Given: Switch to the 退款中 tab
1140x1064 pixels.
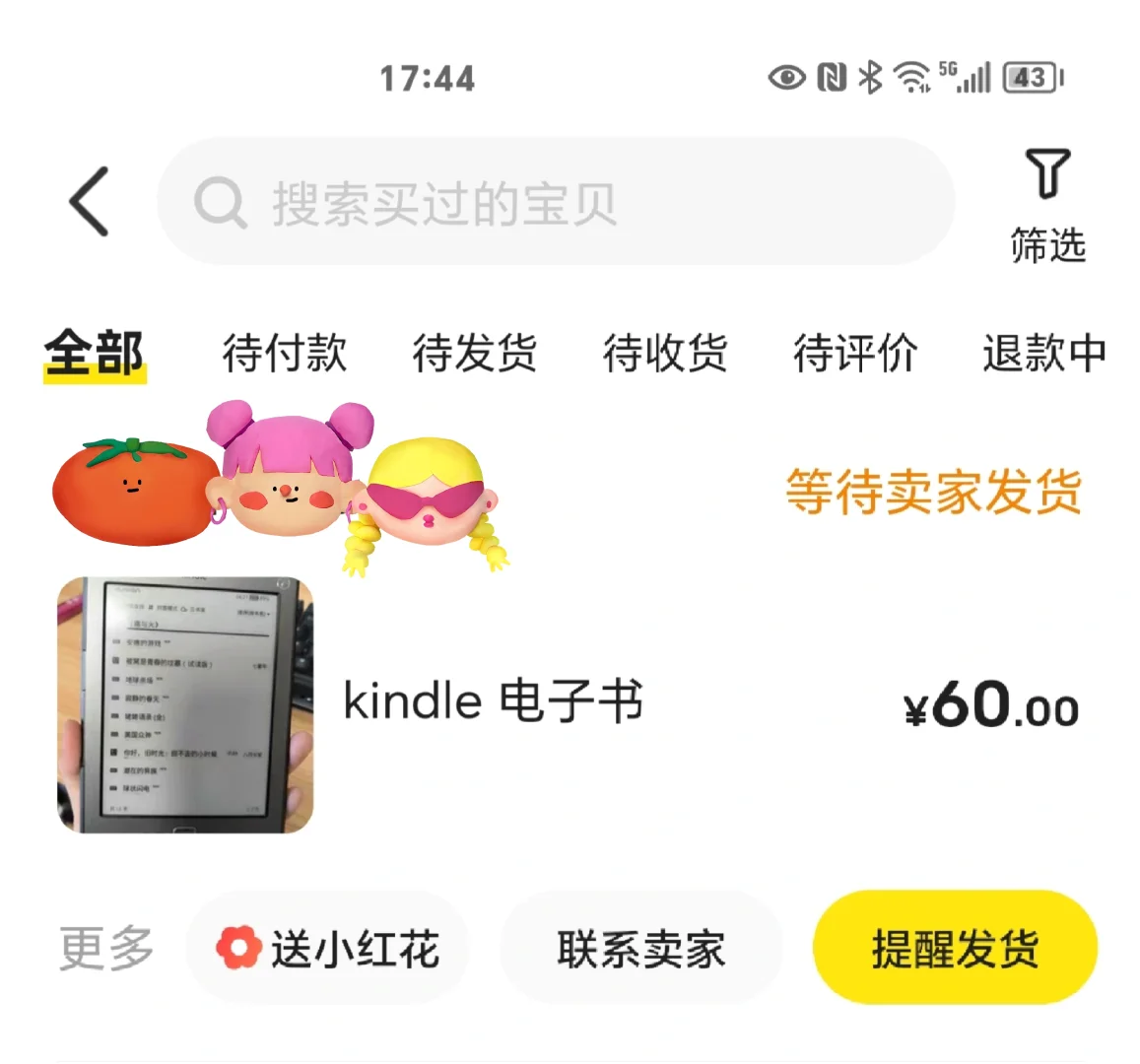Looking at the screenshot, I should 1043,353.
